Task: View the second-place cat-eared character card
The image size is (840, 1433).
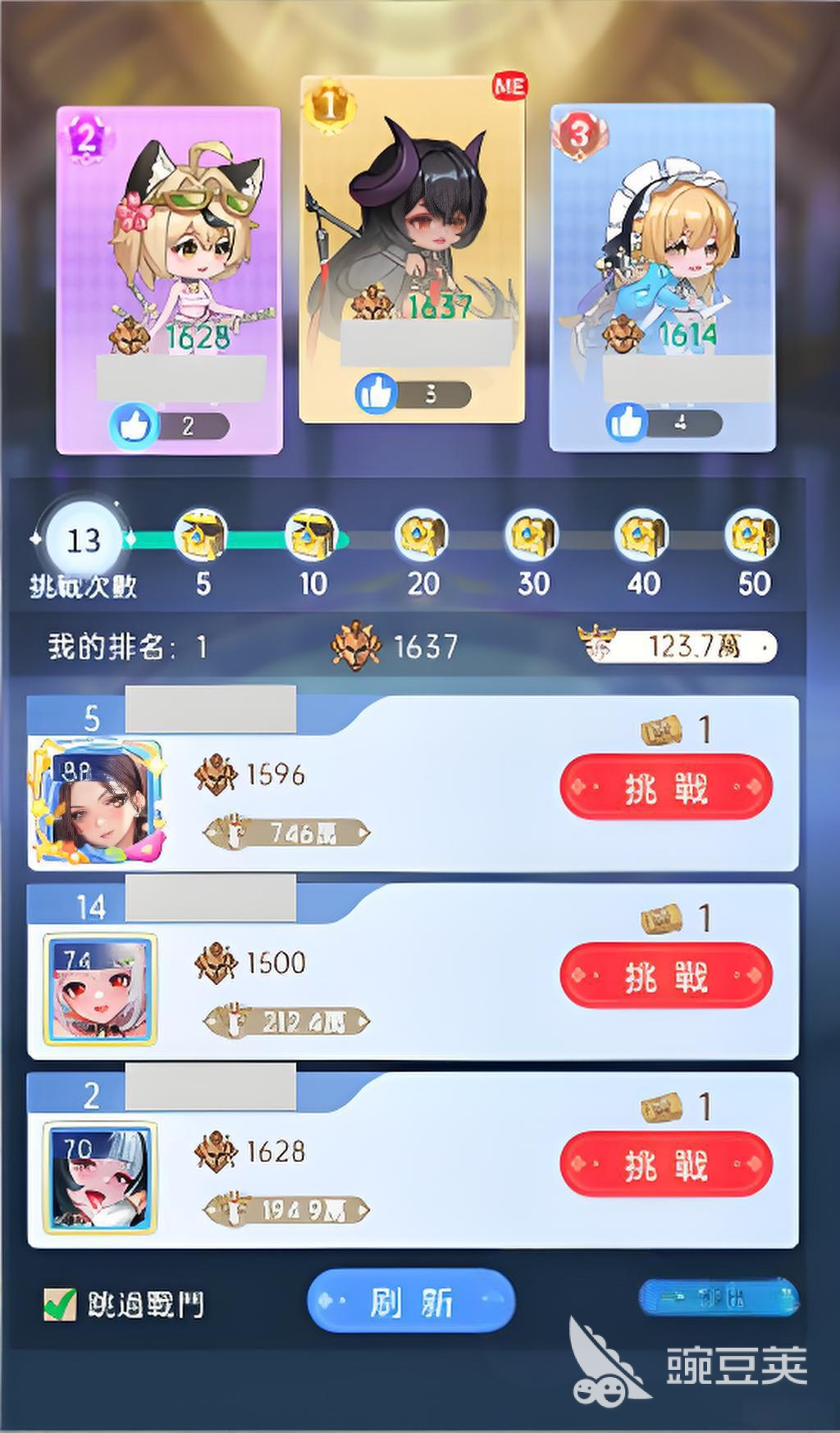Action: coord(169,246)
